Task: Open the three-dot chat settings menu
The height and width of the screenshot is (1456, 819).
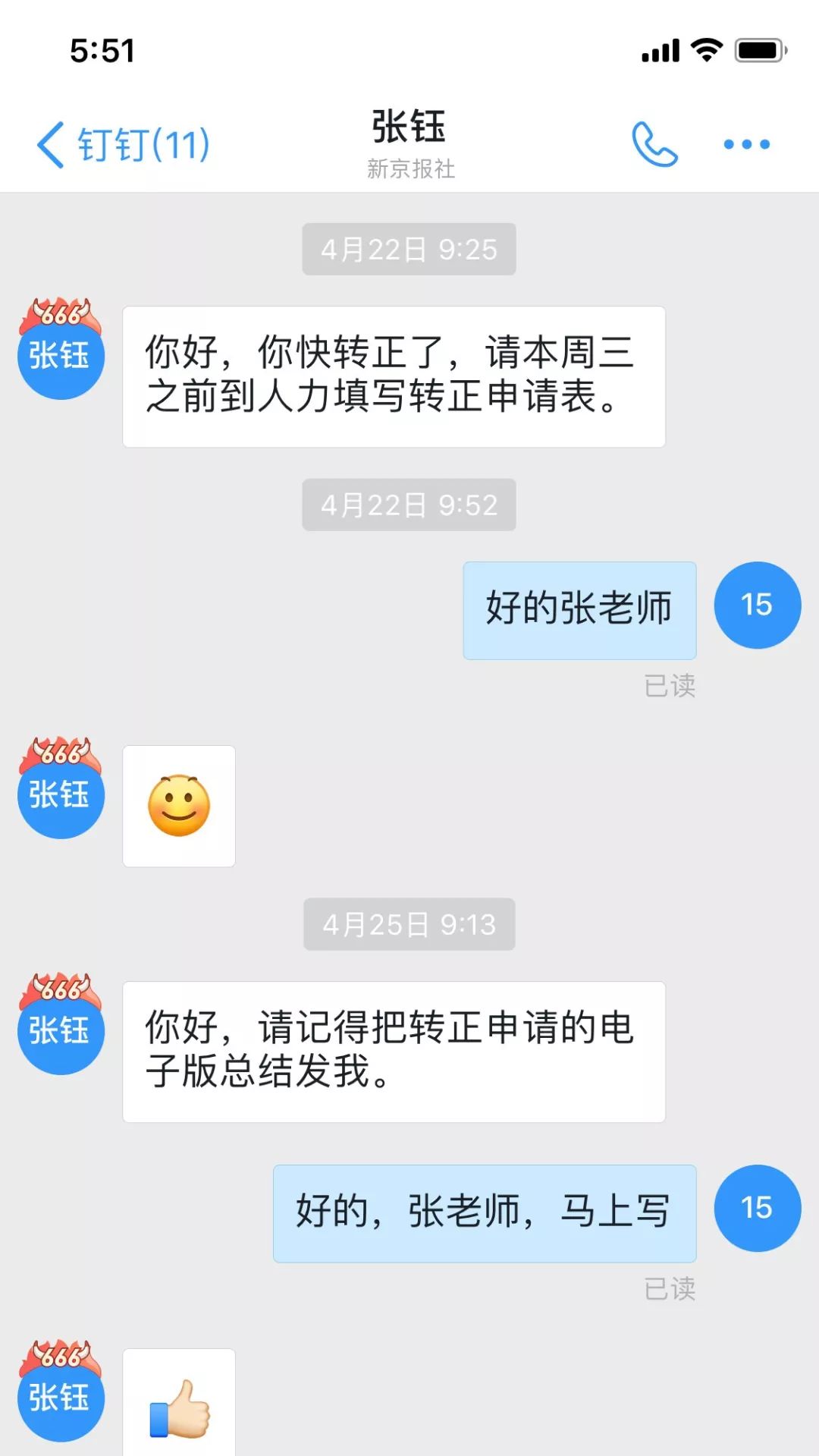Action: pyautogui.click(x=746, y=144)
